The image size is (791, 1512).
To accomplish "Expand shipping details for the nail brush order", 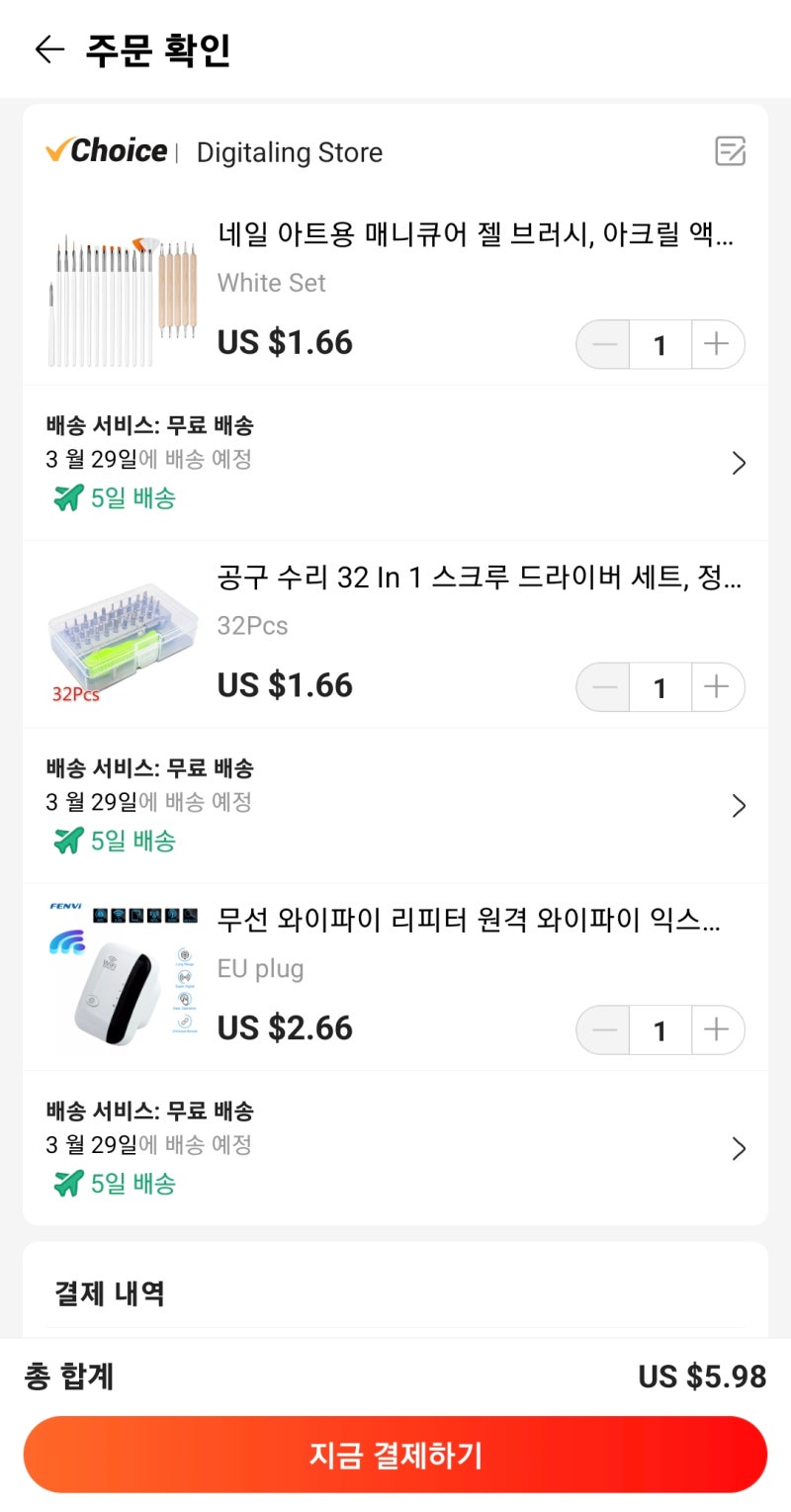I will pyautogui.click(x=739, y=462).
